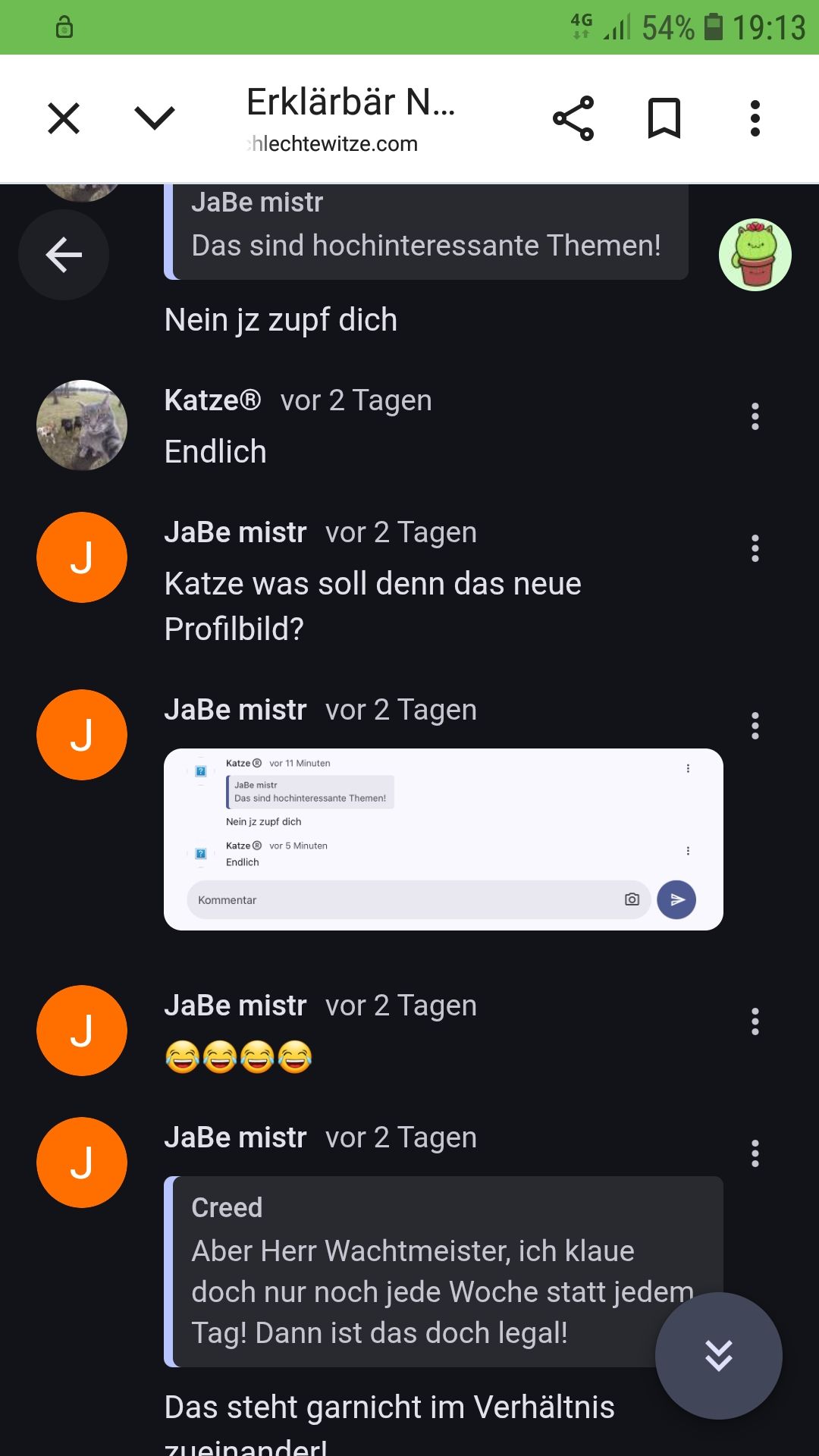Open options for the "neue Profilbild" comment
The image size is (819, 1456).
755,548
